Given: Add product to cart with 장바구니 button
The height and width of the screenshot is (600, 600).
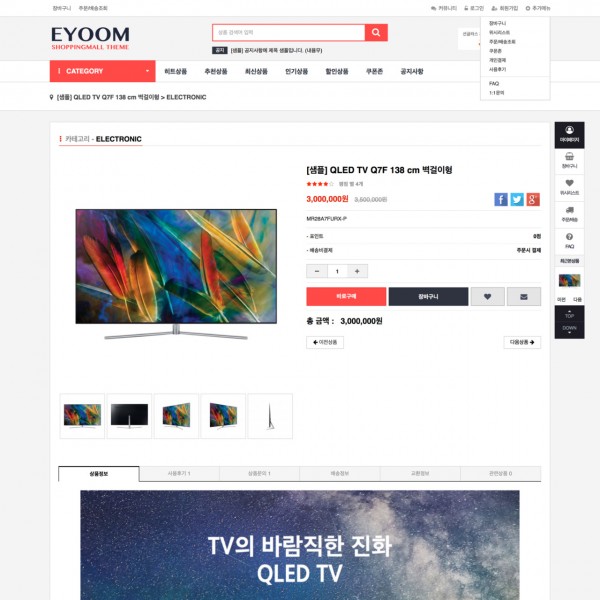Looking at the screenshot, I should (427, 296).
